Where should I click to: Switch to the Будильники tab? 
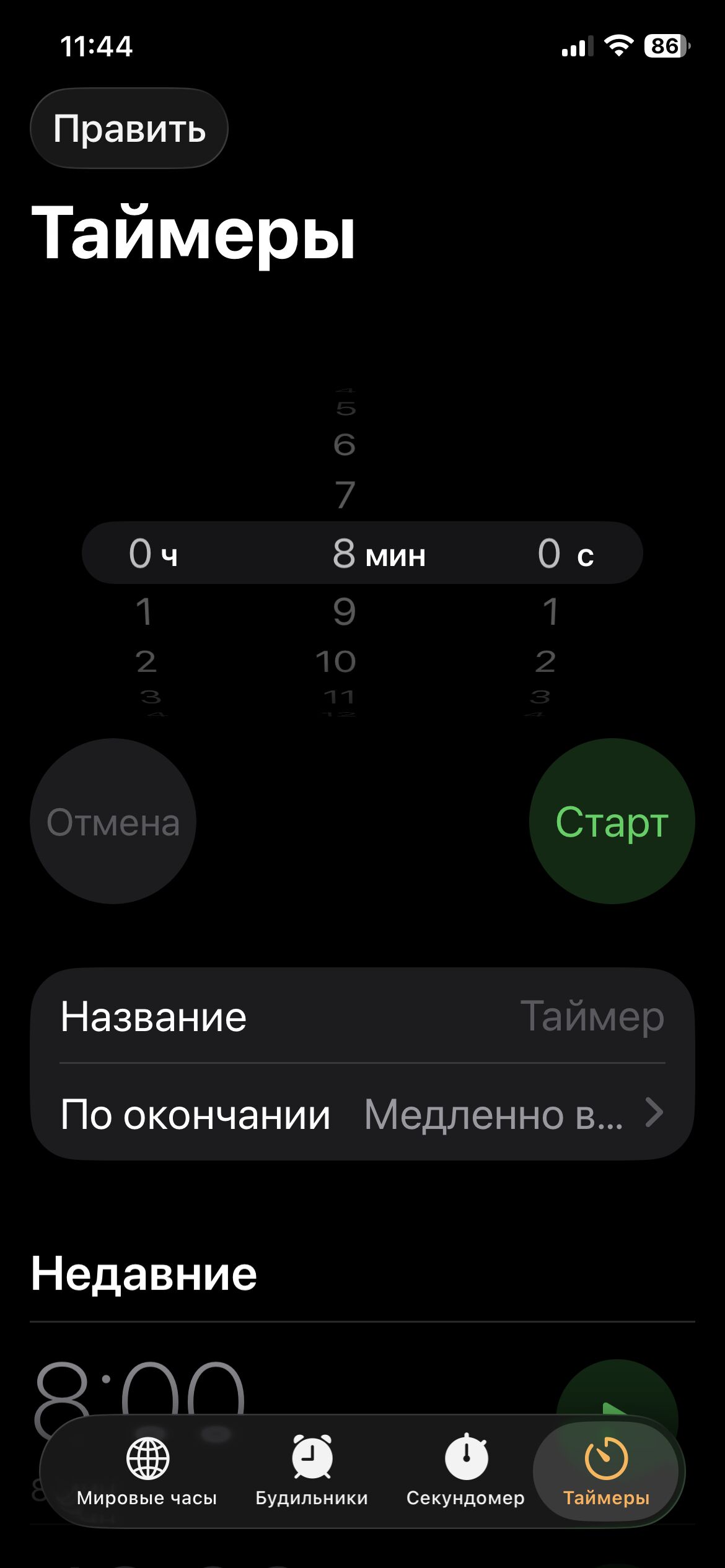312,1470
